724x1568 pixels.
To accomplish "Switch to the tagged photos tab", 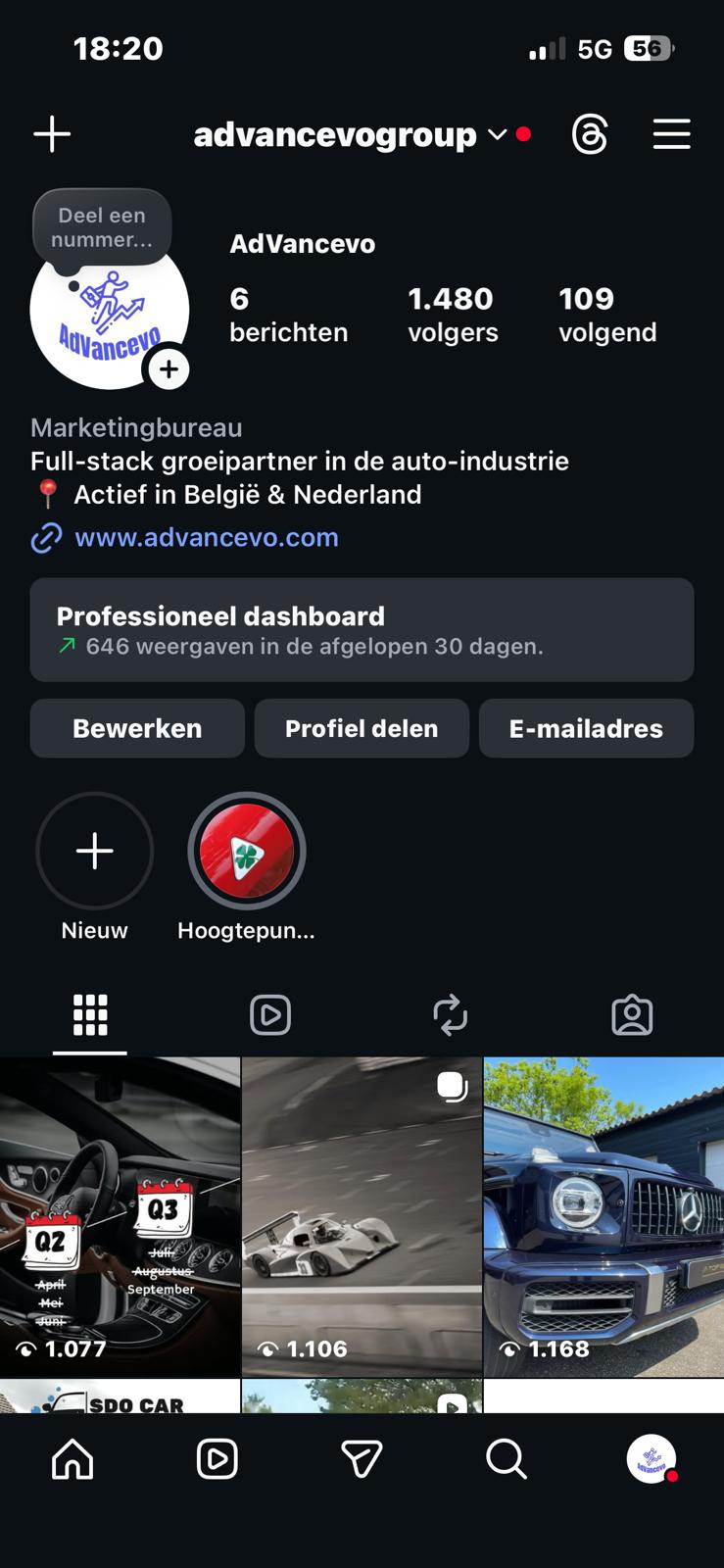I will coord(632,1015).
